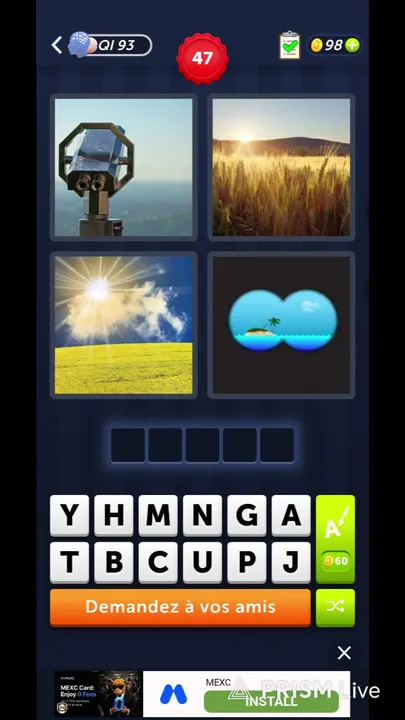Choose the letter C tile

click(158, 562)
